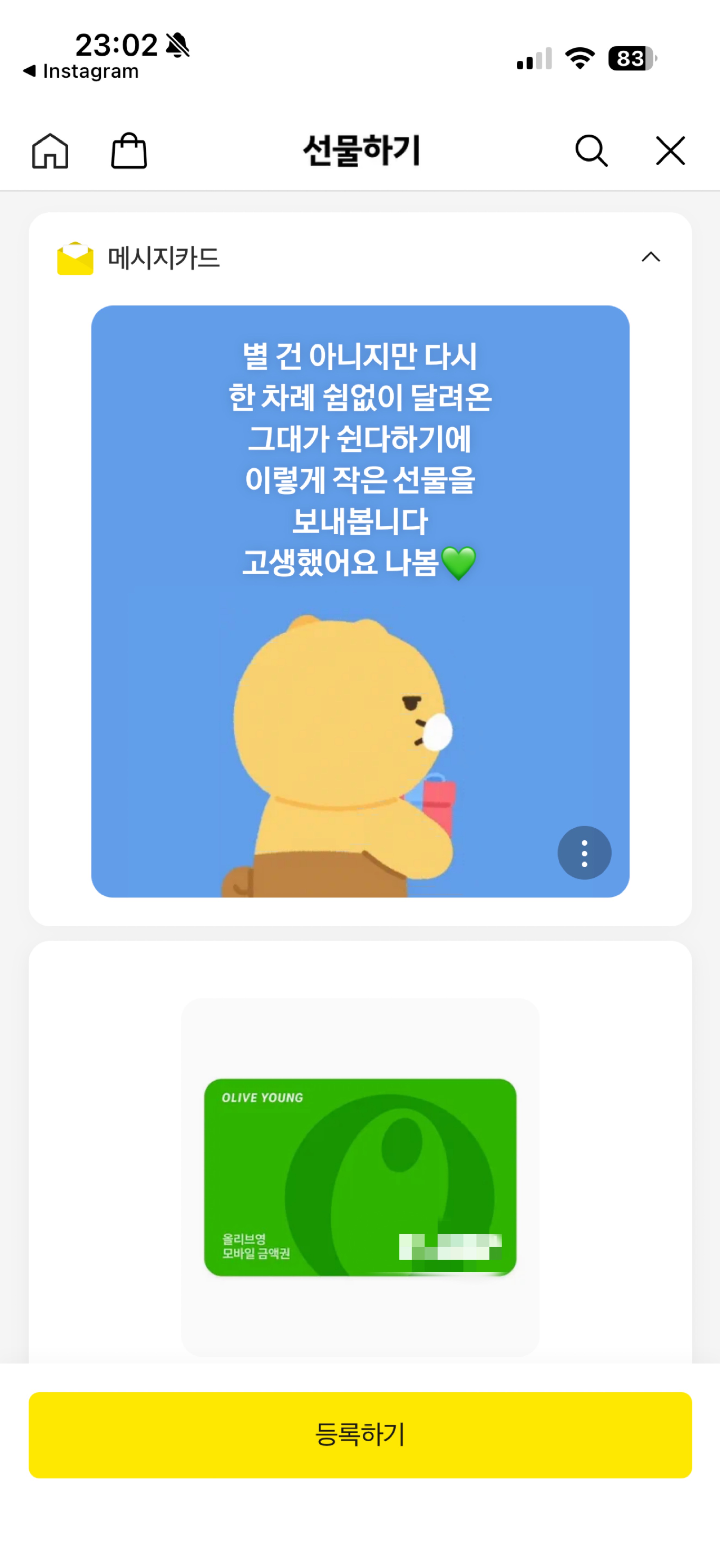
Task: Tap the 등록하기 button
Action: pyautogui.click(x=360, y=1435)
